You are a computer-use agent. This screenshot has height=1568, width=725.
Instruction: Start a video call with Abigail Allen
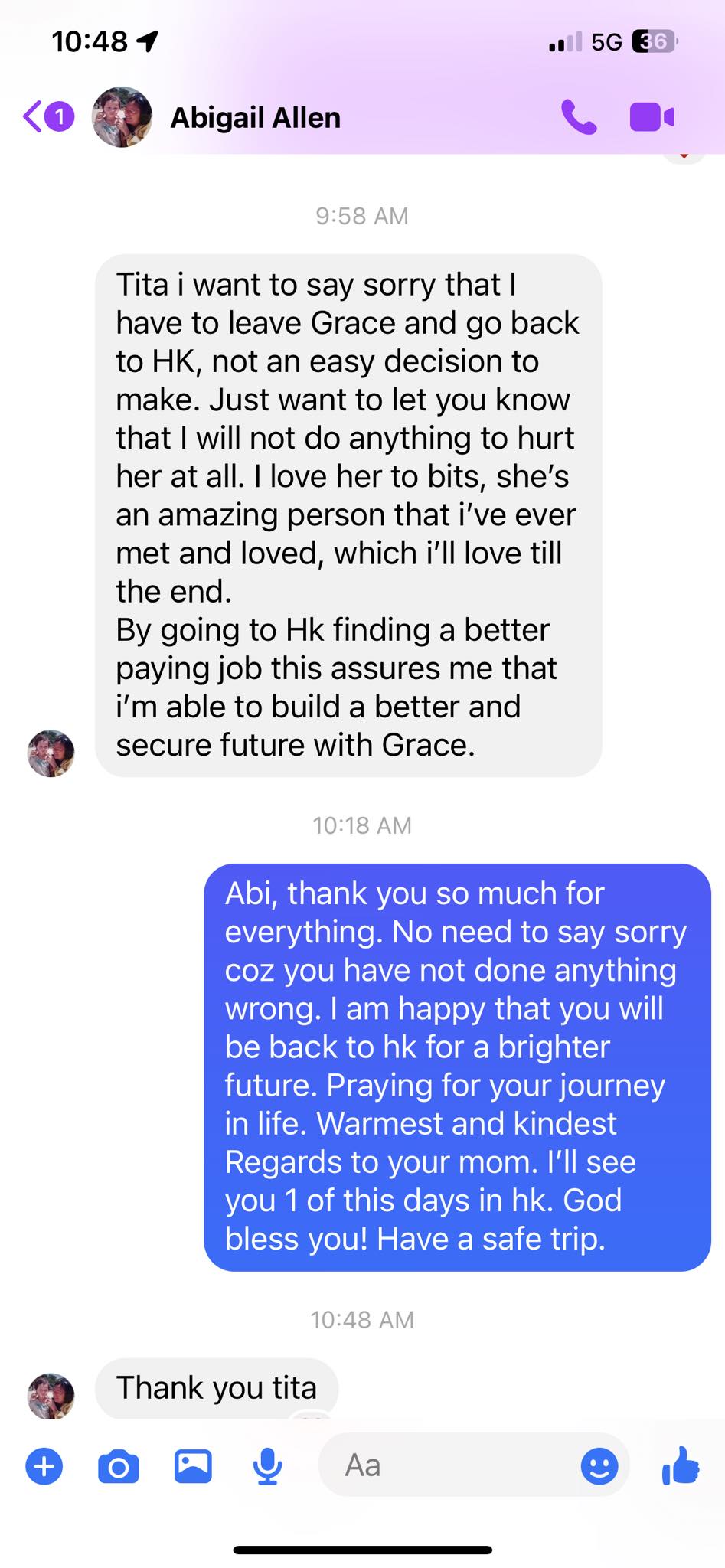click(652, 117)
